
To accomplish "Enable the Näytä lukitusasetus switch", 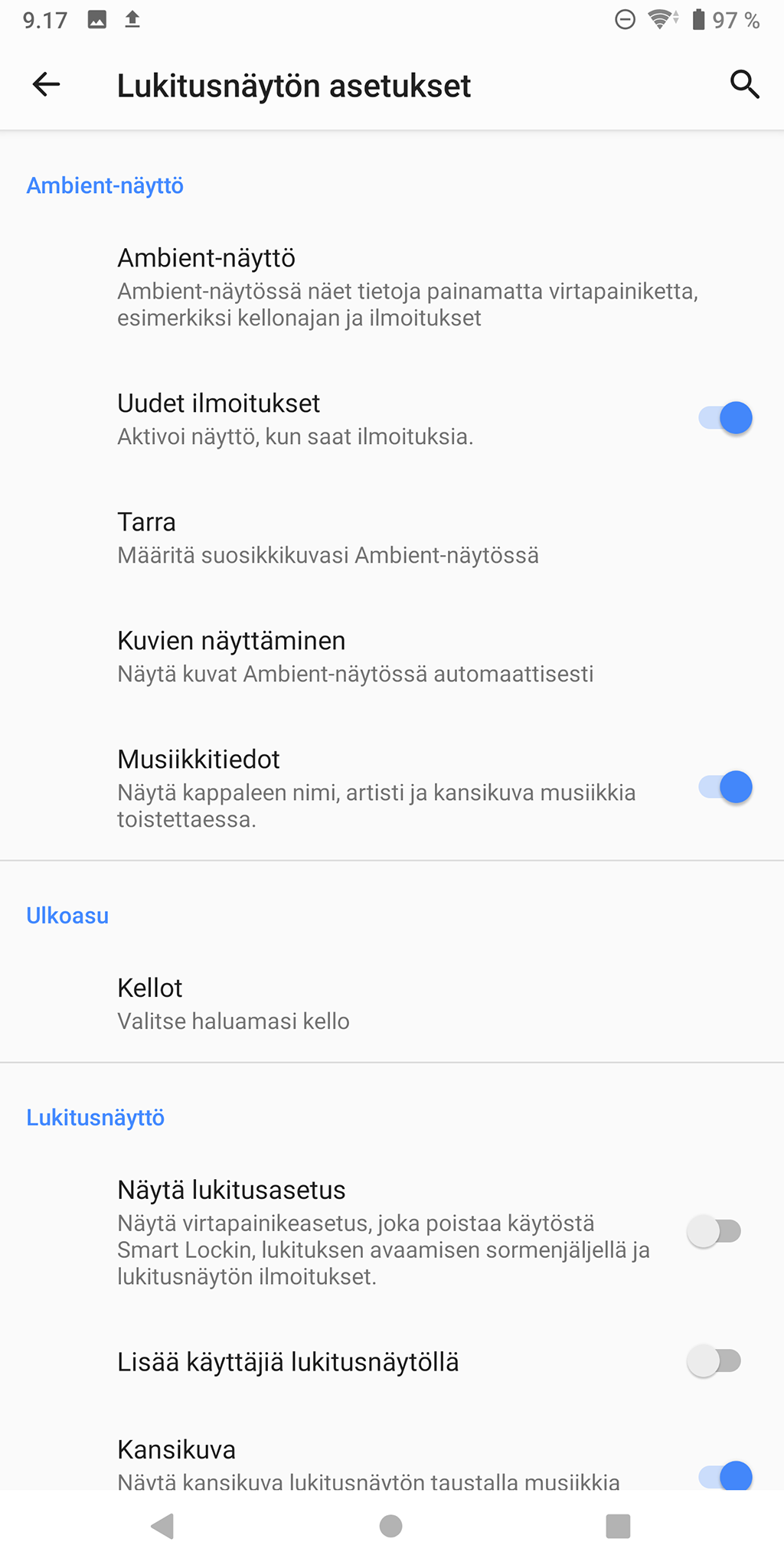I will point(714,1232).
